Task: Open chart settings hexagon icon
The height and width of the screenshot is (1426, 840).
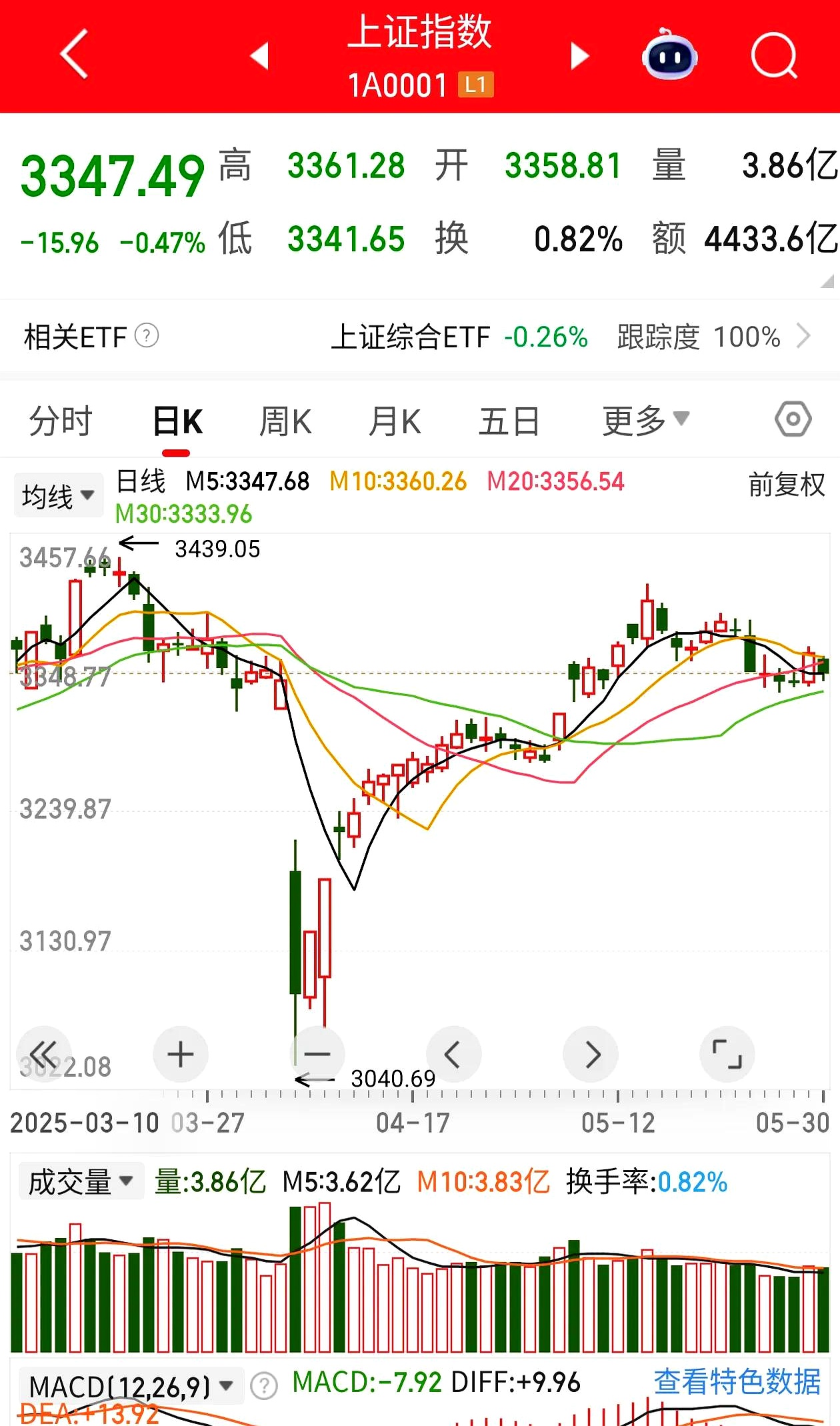Action: coord(793,419)
